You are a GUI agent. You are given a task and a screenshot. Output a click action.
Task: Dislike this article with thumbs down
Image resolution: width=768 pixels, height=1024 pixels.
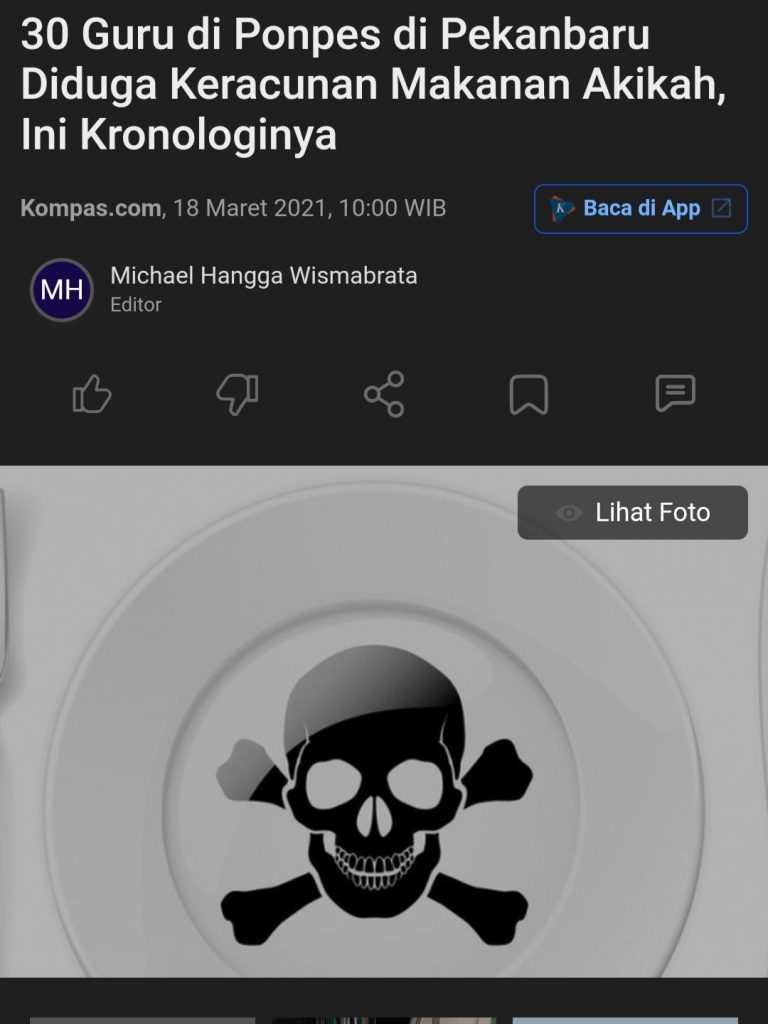[238, 394]
